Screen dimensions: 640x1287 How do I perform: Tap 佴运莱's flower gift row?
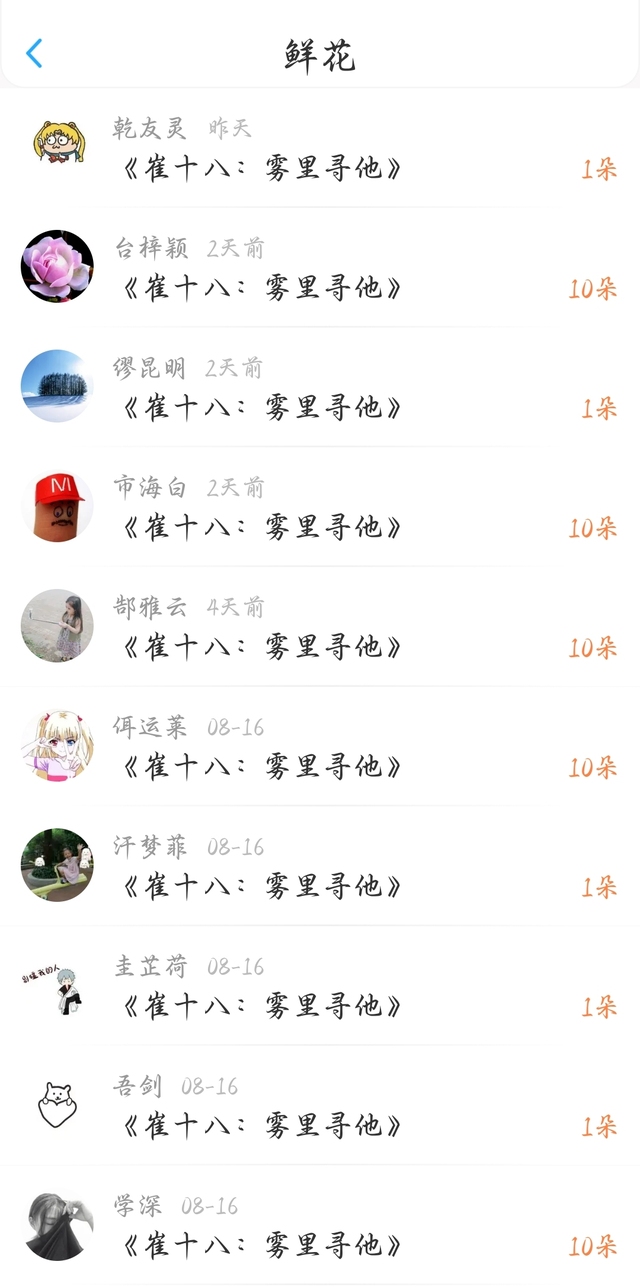pos(320,747)
